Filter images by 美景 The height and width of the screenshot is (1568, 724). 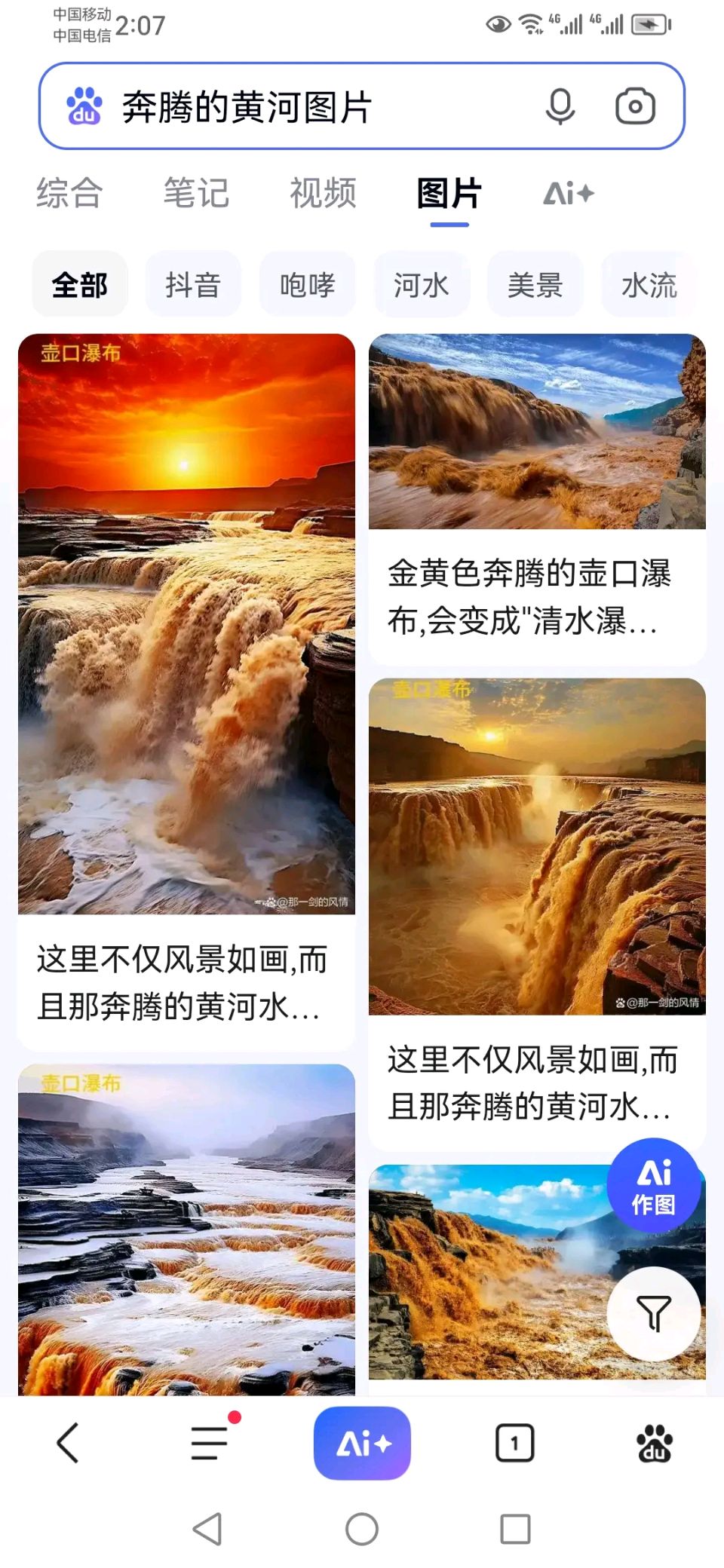click(x=535, y=285)
